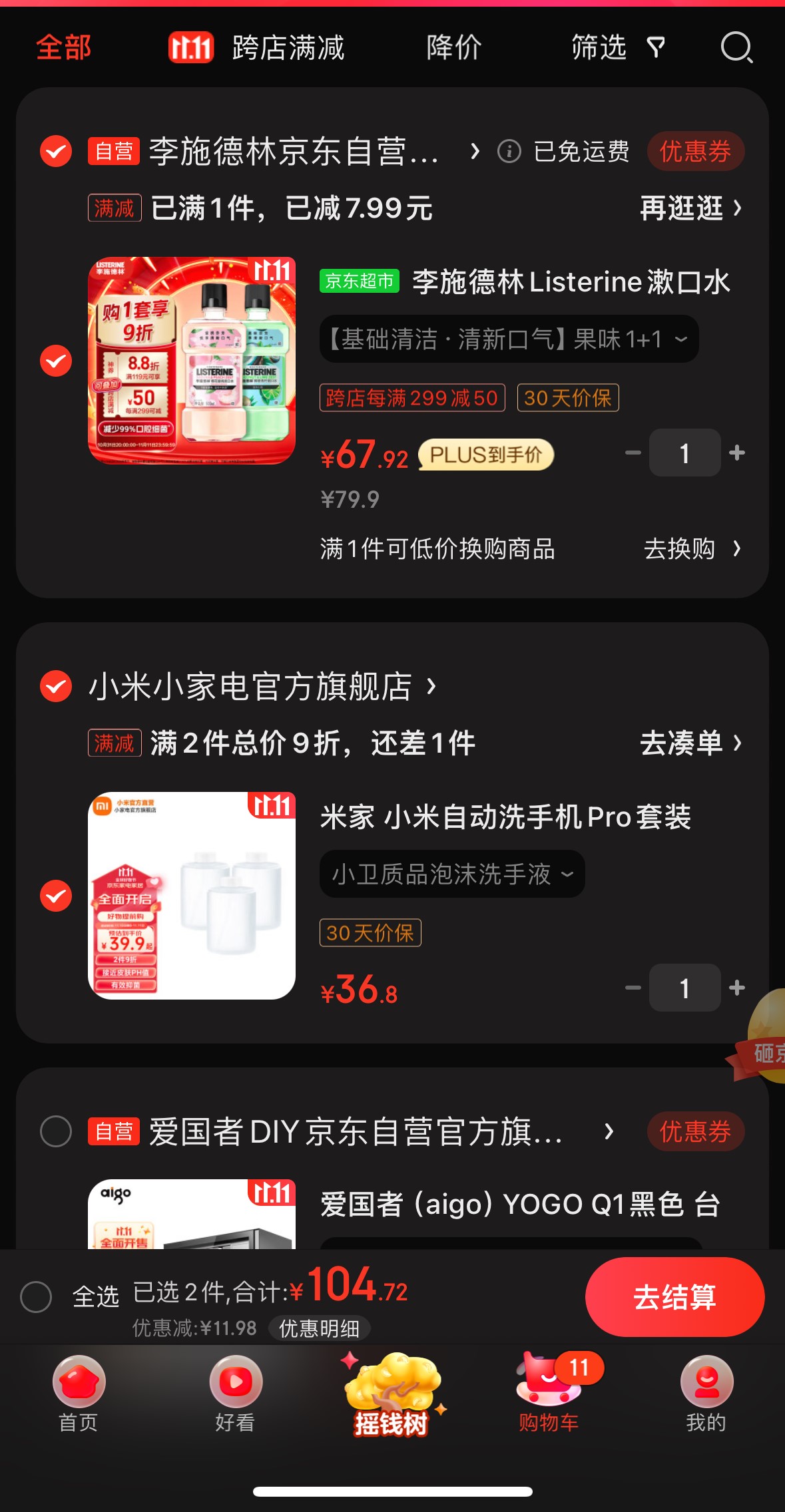Open the 我的 profile tab

click(706, 1394)
